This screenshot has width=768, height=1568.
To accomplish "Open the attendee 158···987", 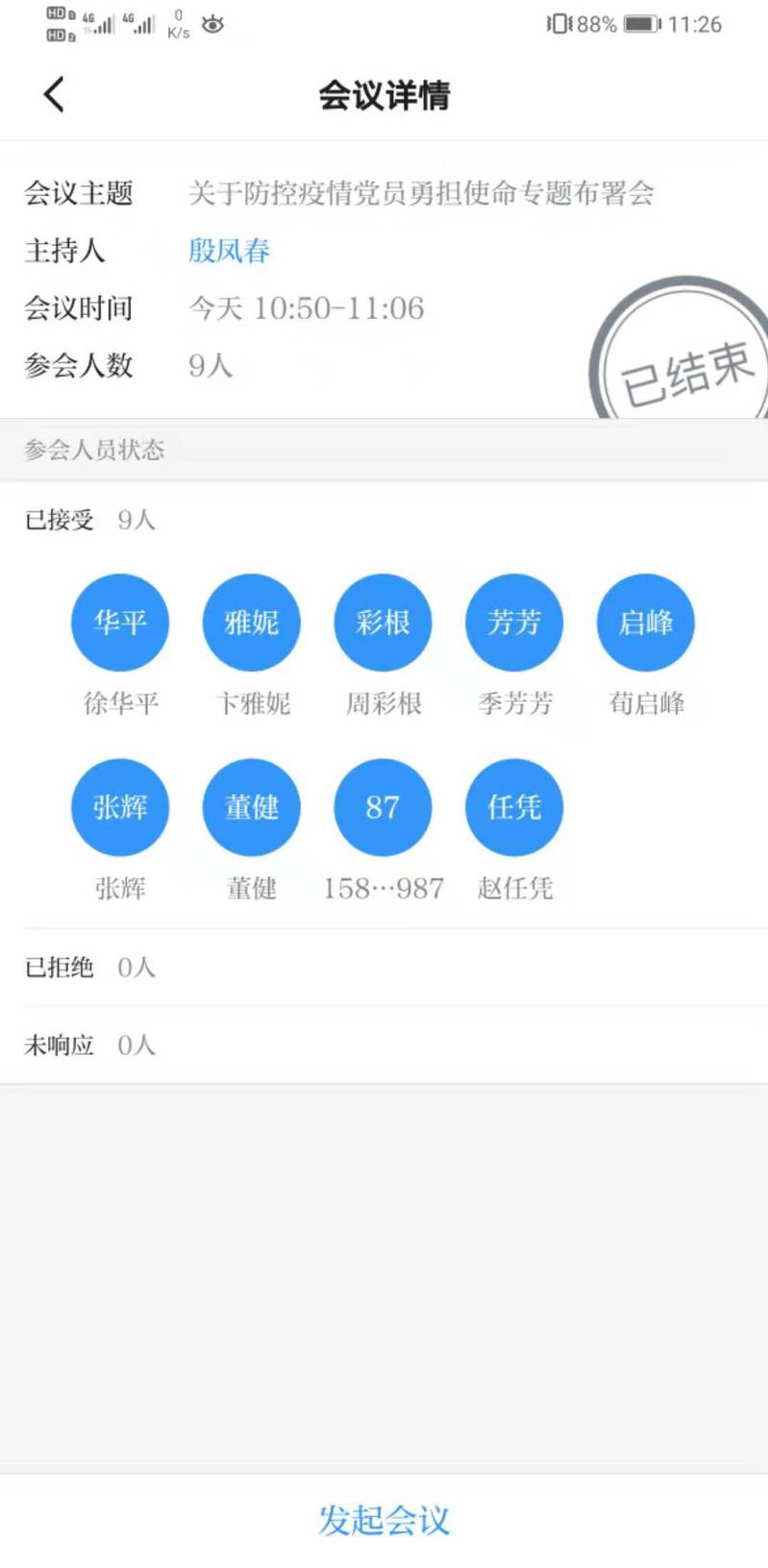I will pyautogui.click(x=383, y=807).
